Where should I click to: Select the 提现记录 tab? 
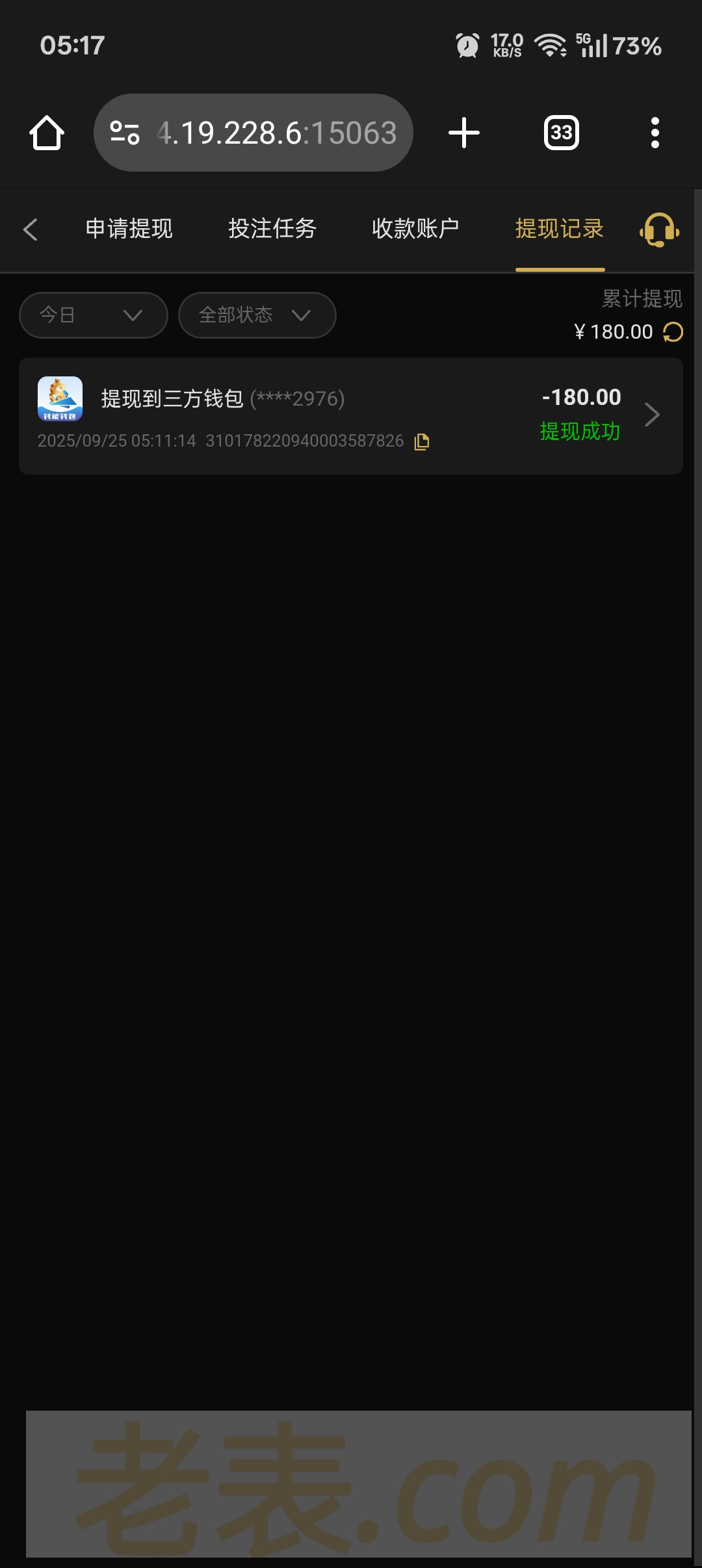(x=560, y=229)
